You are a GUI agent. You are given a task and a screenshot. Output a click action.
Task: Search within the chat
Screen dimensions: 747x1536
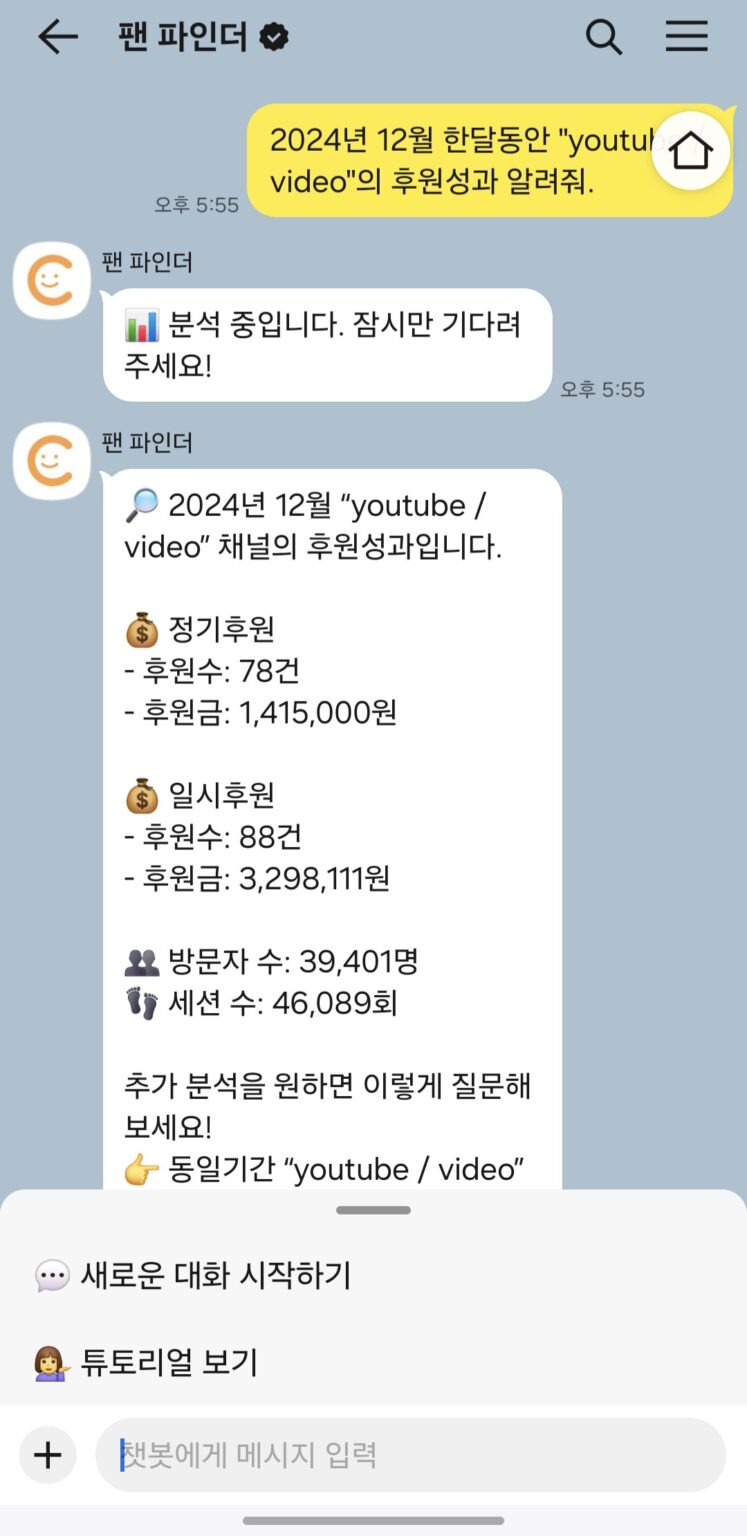point(603,38)
